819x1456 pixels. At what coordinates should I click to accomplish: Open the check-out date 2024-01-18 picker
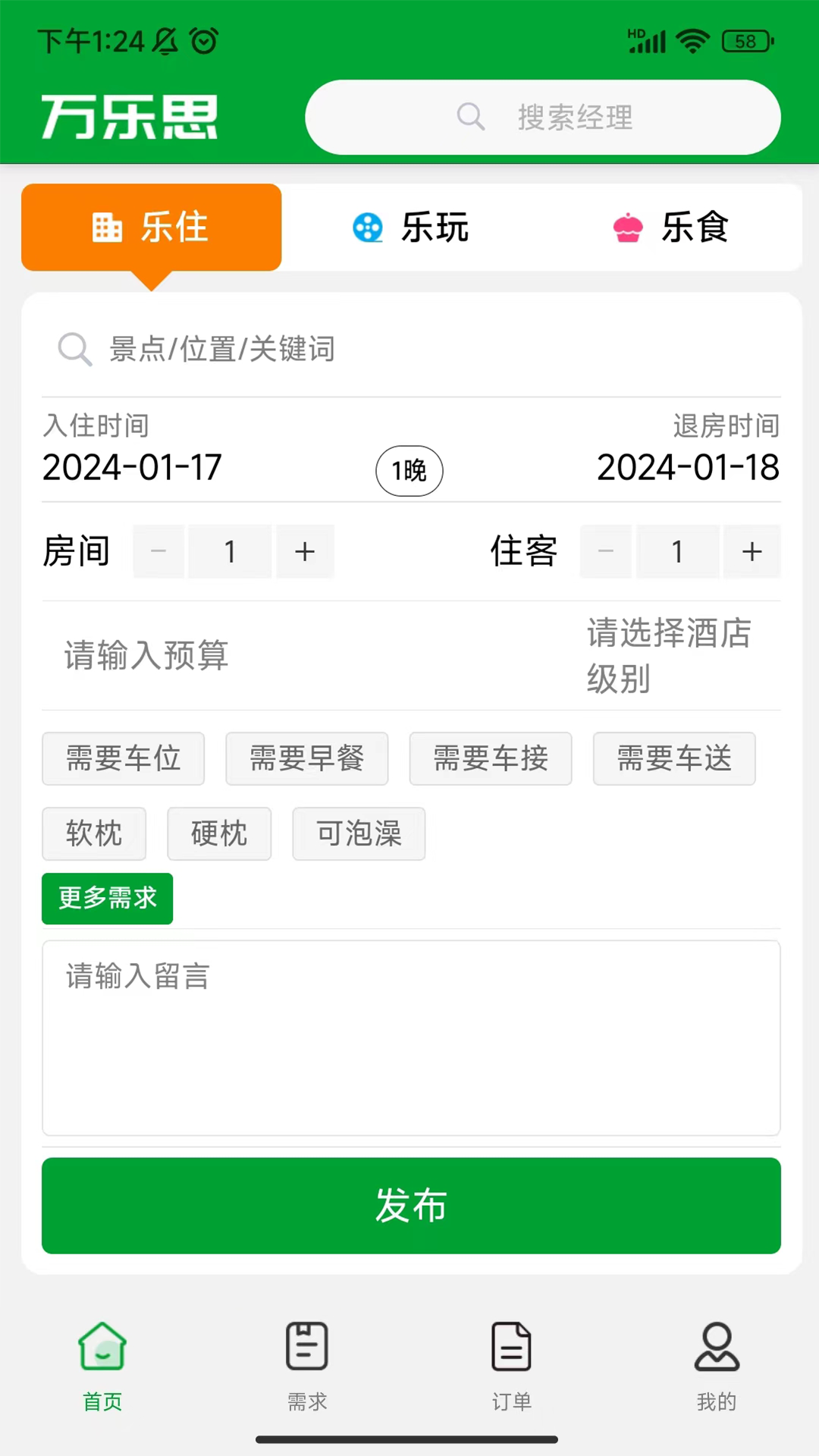click(688, 468)
